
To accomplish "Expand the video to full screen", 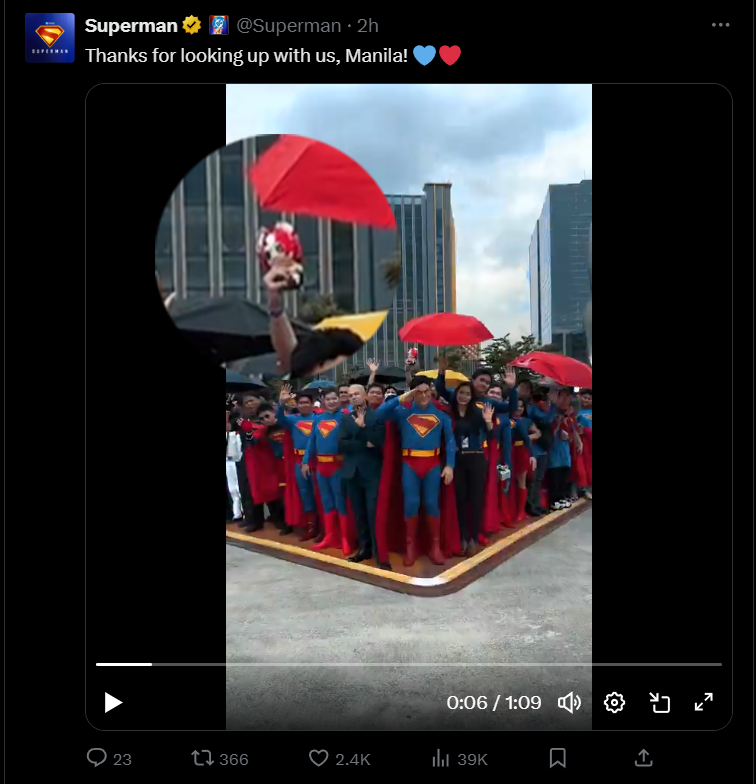I will tap(703, 702).
